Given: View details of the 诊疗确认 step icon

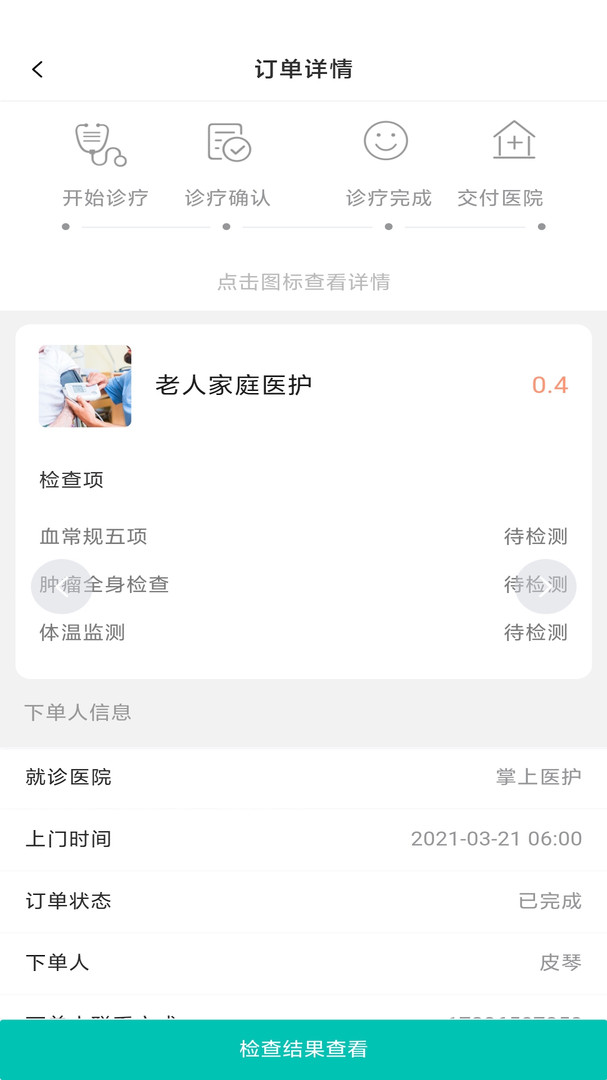Looking at the screenshot, I should 228,142.
